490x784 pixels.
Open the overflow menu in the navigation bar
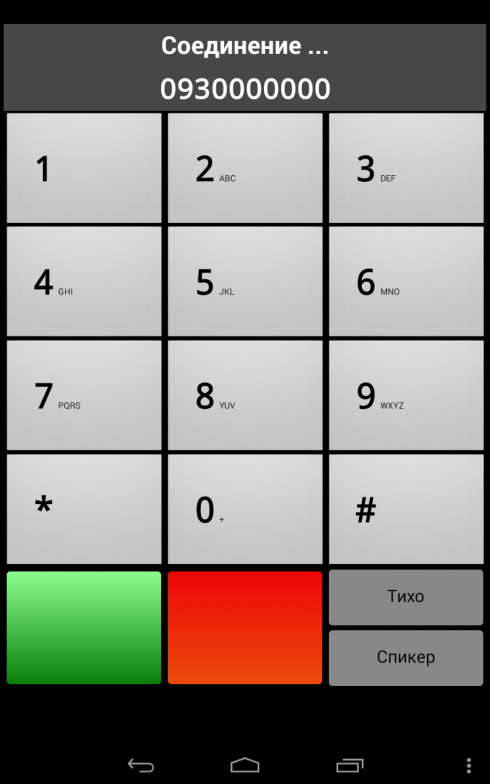click(468, 766)
